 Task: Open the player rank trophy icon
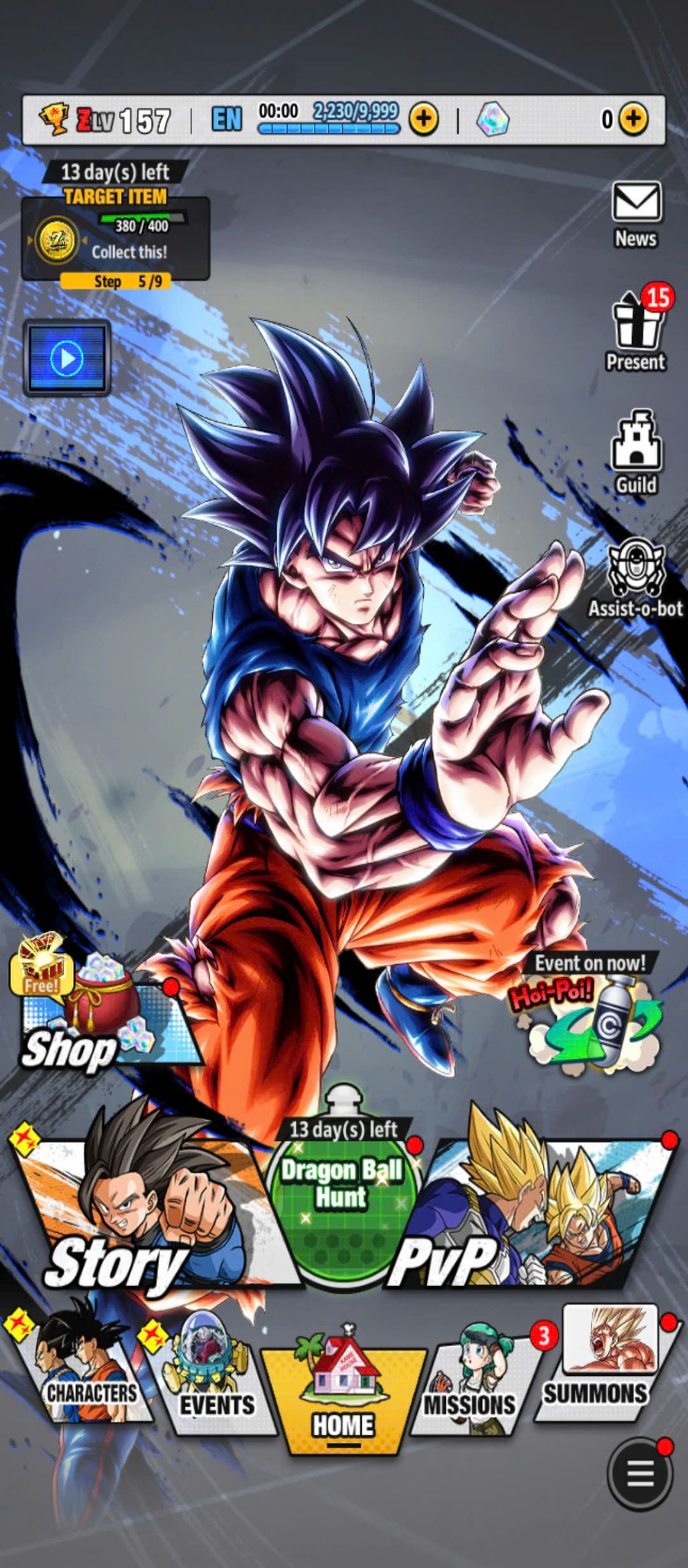(54, 120)
